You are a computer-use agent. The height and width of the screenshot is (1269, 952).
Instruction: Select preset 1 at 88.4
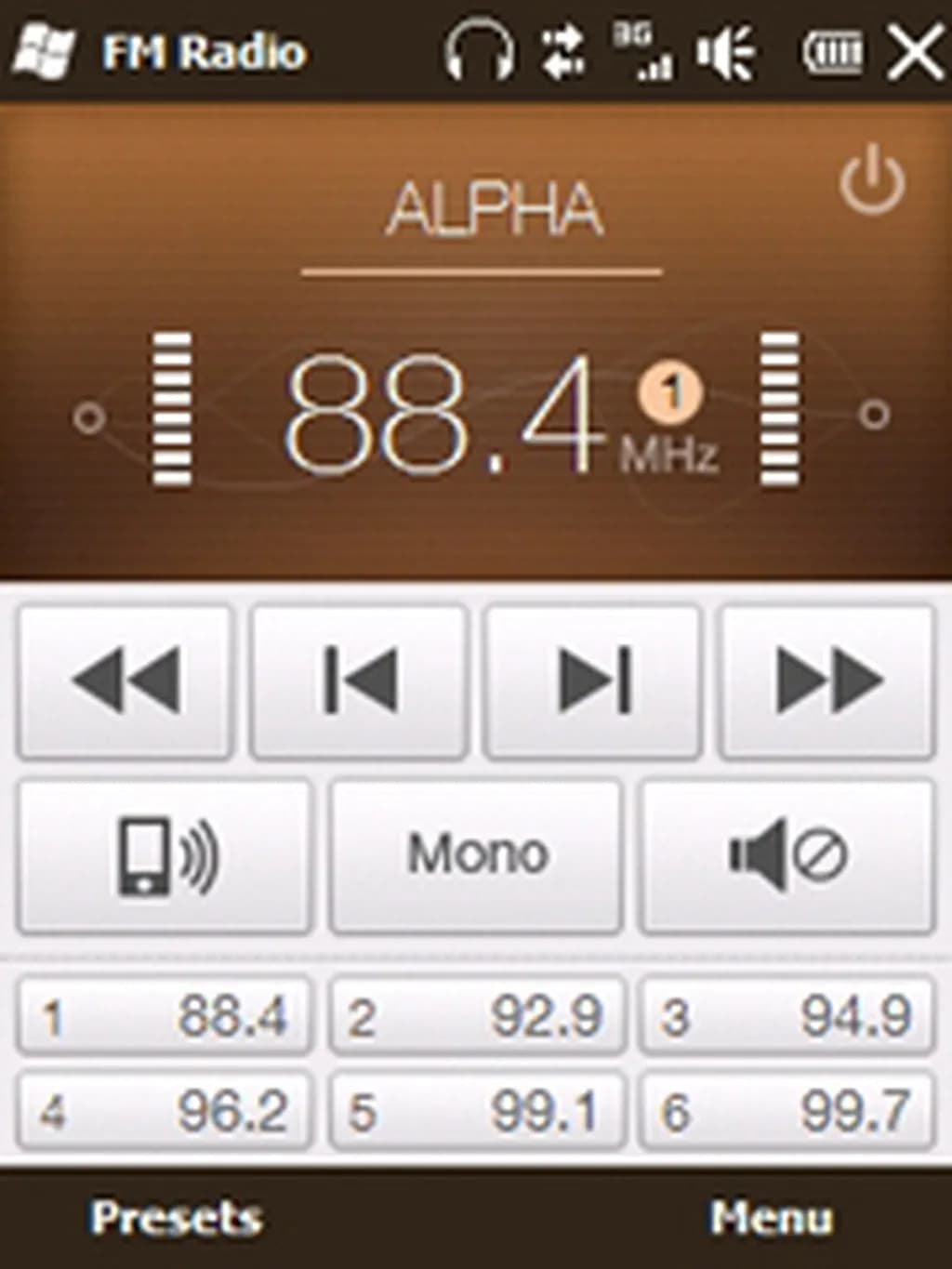165,1015
